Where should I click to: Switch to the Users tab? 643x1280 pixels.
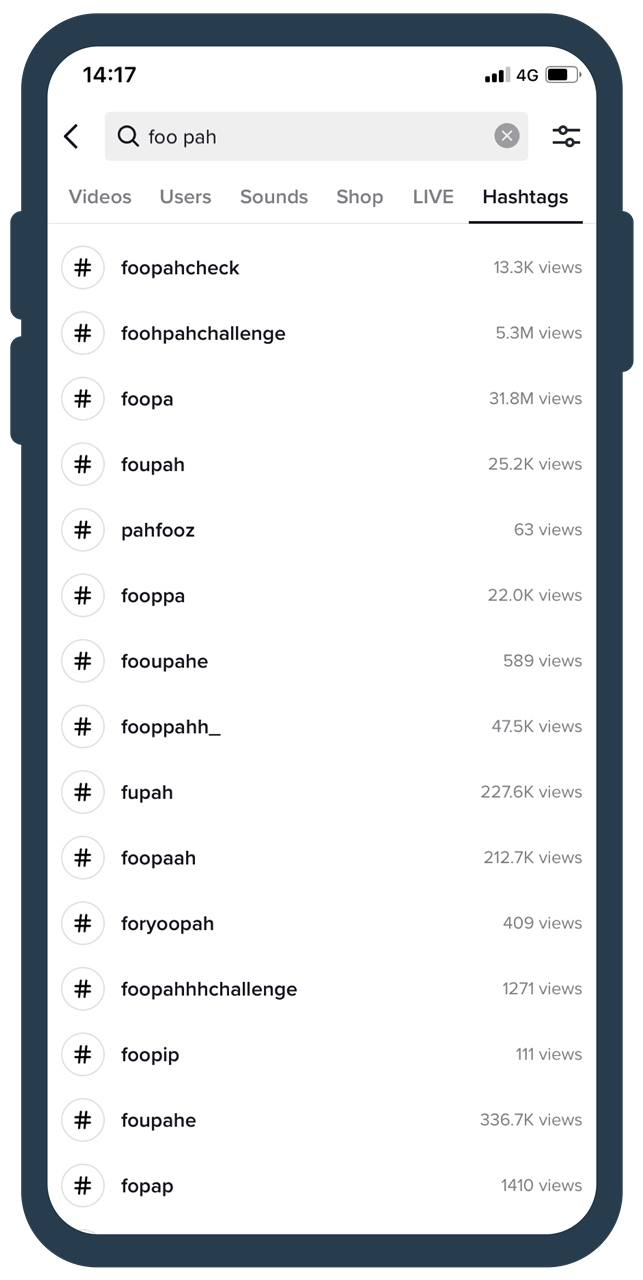[185, 197]
